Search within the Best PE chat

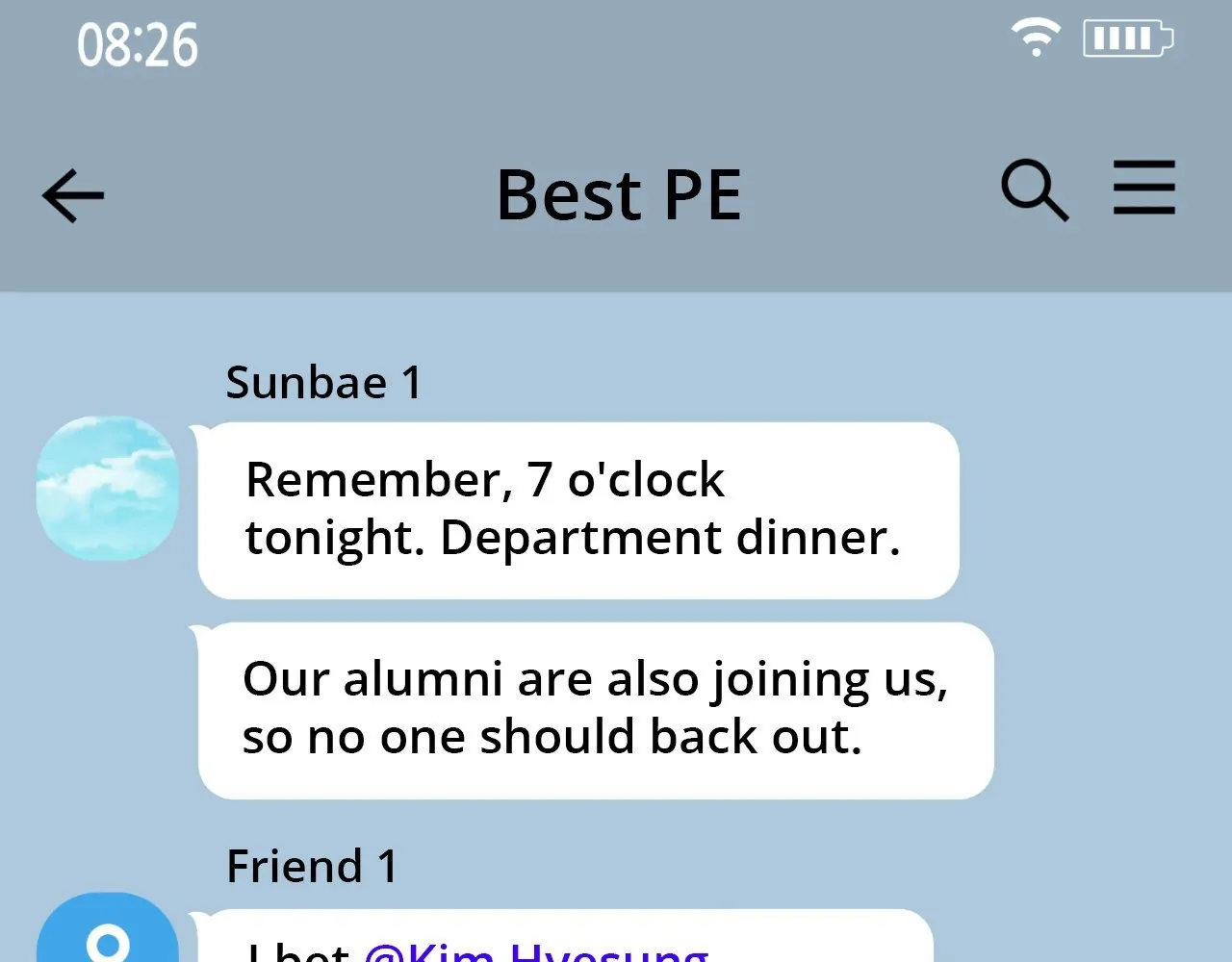1035,190
